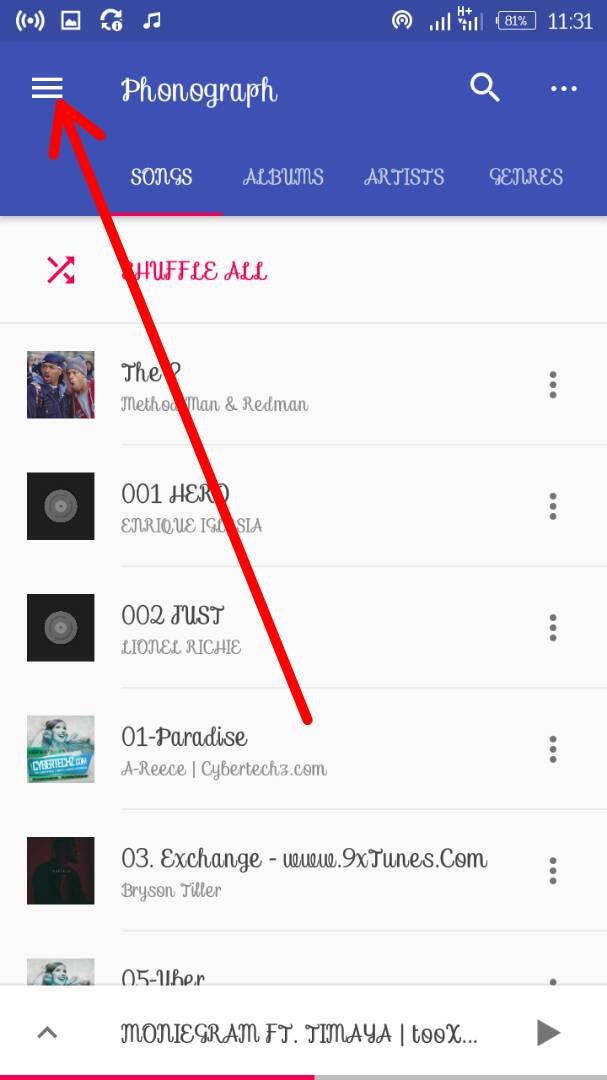Switch to the Genres tab
The width and height of the screenshot is (607, 1080).
point(526,177)
